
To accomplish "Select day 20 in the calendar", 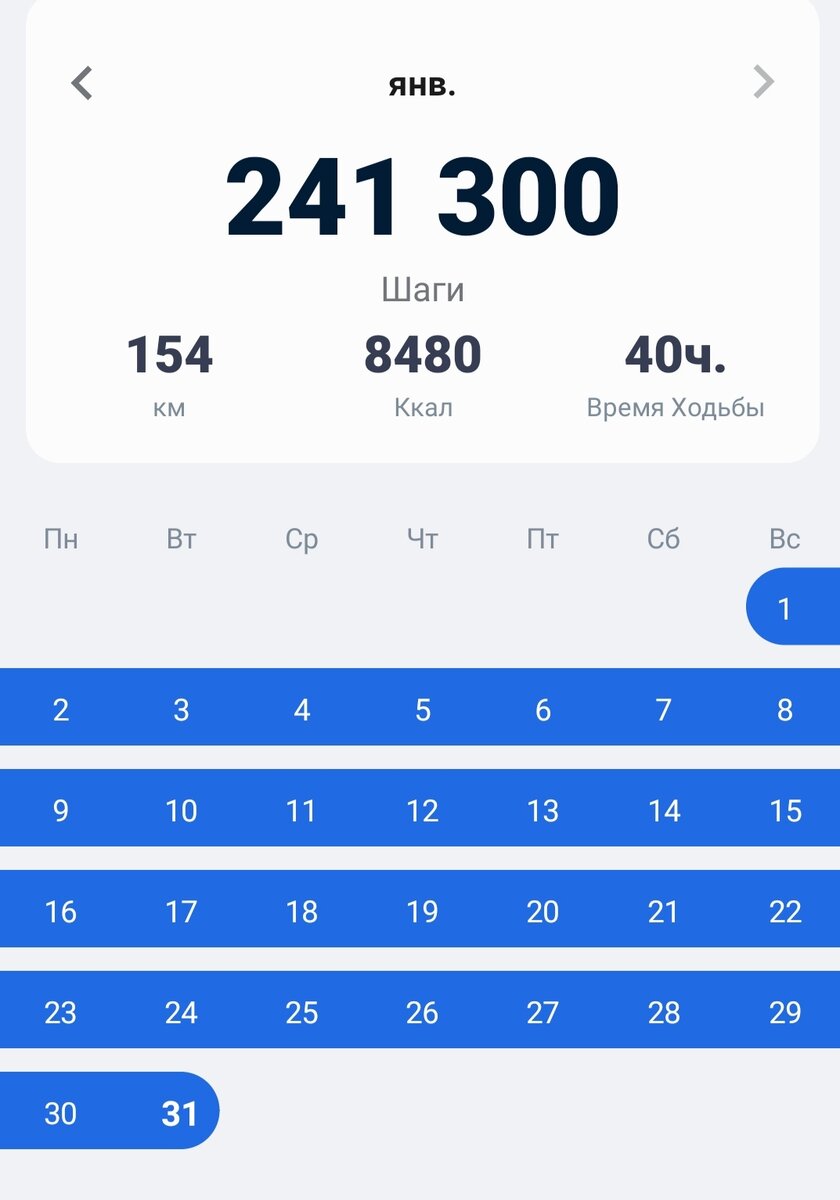I will point(543,911).
